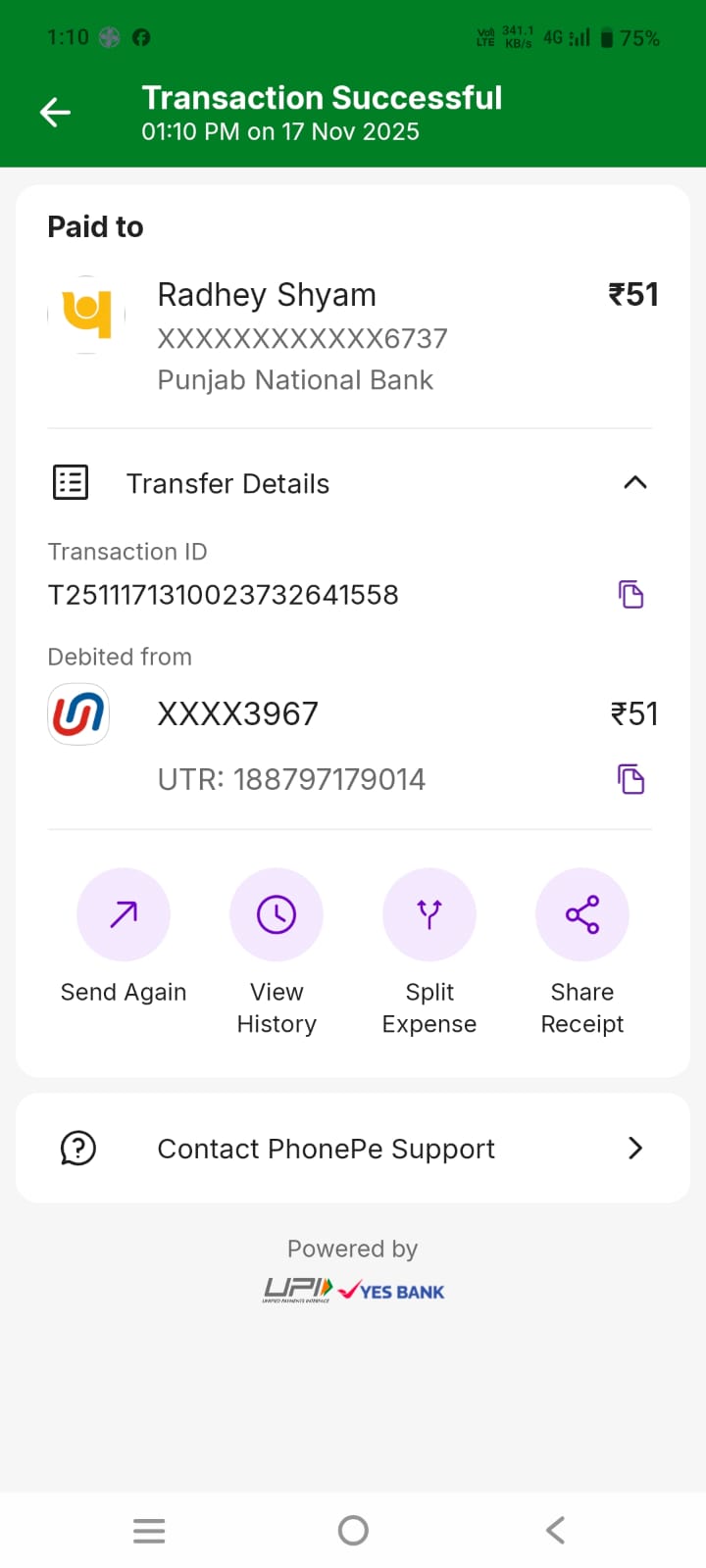The width and height of the screenshot is (706, 1568).
Task: Share the payment receipt
Action: [x=582, y=915]
